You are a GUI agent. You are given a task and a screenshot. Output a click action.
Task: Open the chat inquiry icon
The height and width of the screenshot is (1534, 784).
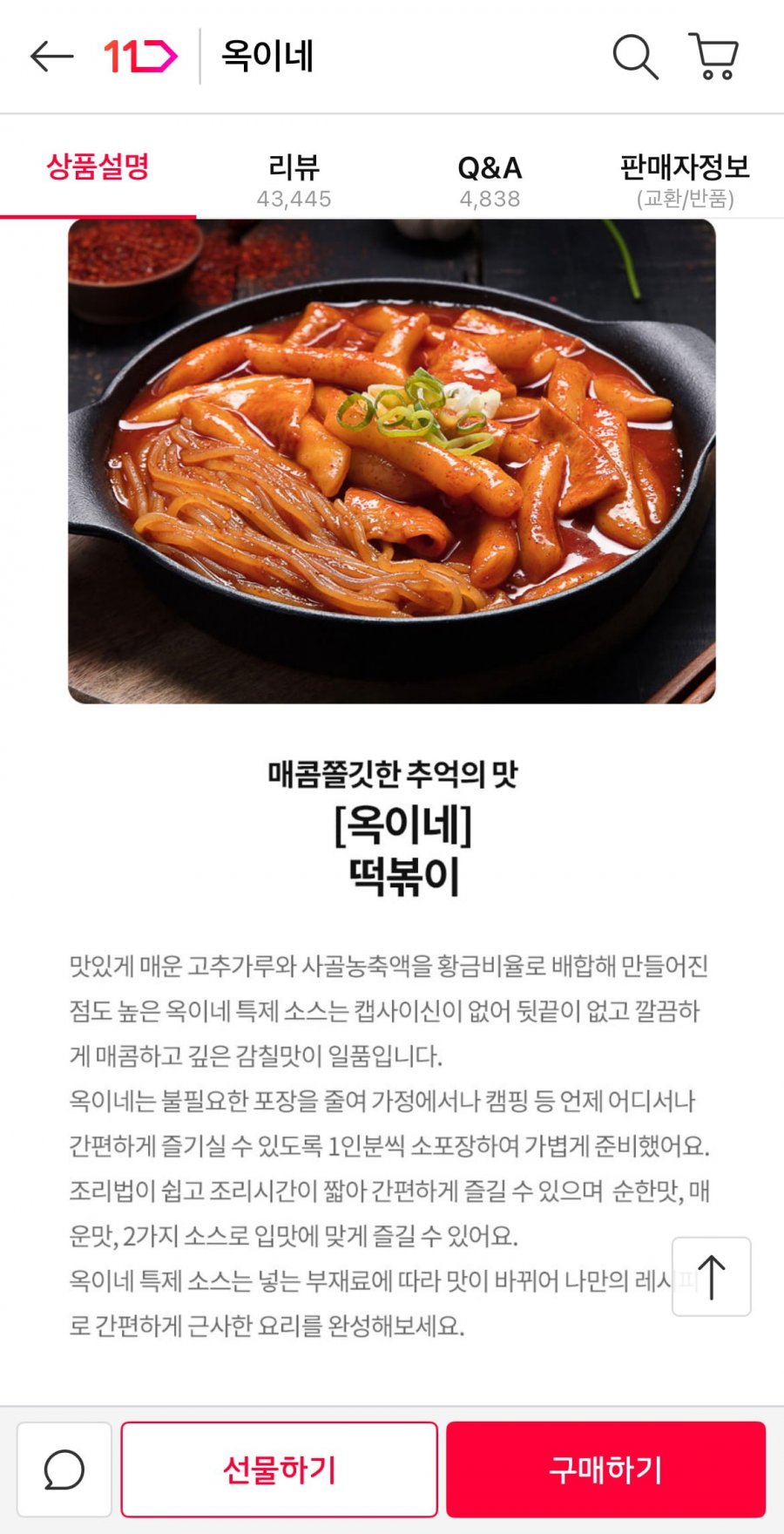pos(64,1470)
